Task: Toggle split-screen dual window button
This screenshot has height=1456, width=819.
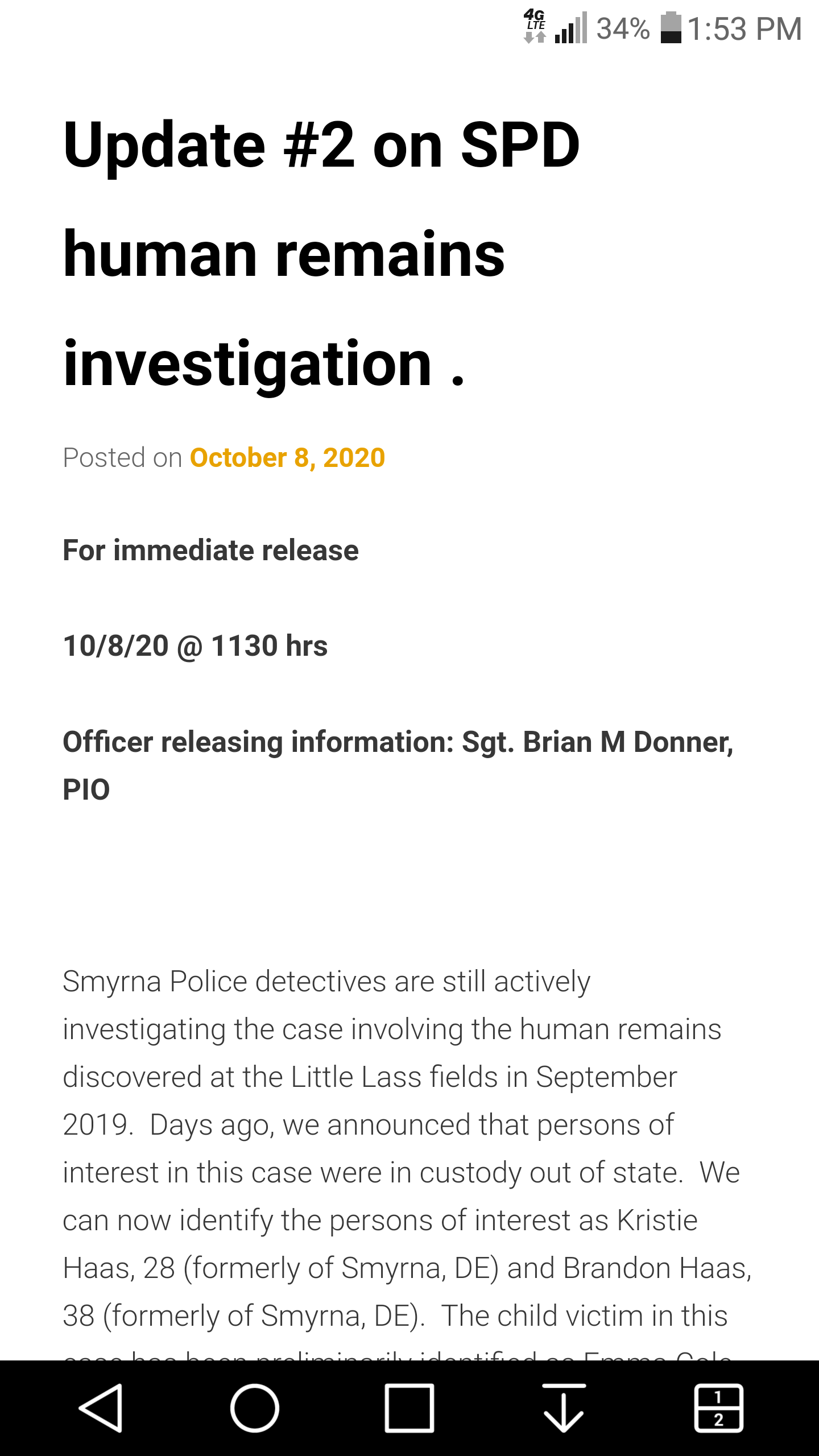Action: 718,1408
